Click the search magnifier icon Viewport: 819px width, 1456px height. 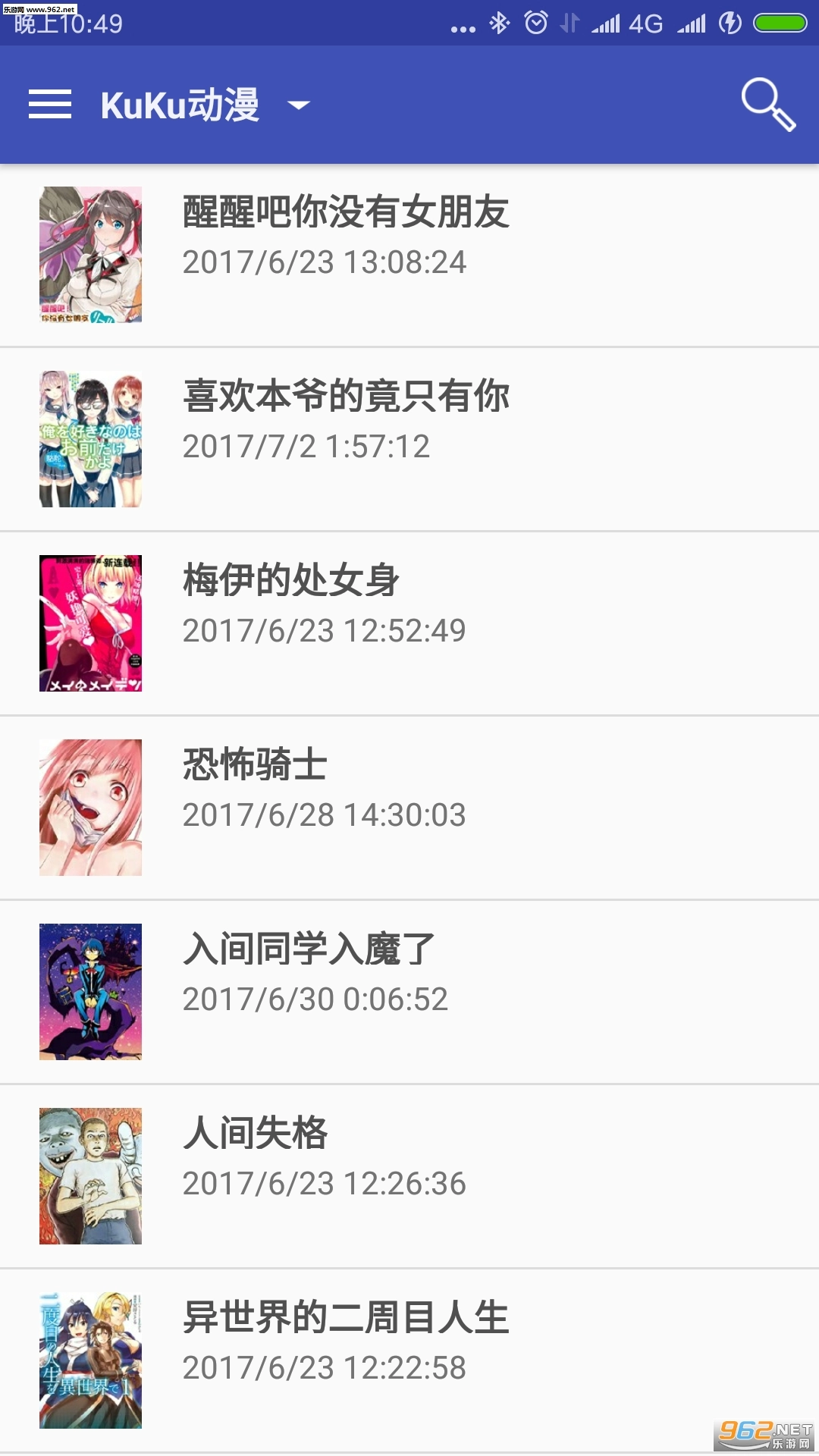(x=766, y=105)
